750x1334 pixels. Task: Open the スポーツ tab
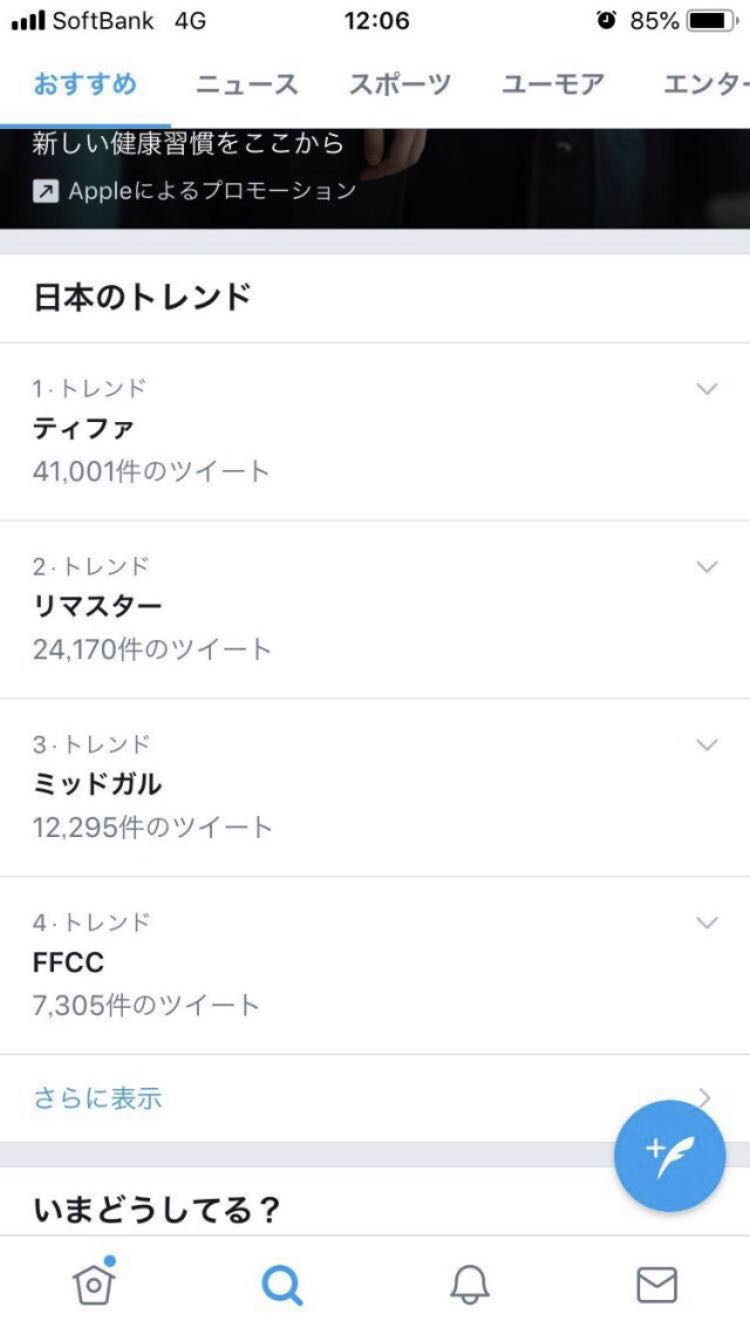click(x=400, y=85)
